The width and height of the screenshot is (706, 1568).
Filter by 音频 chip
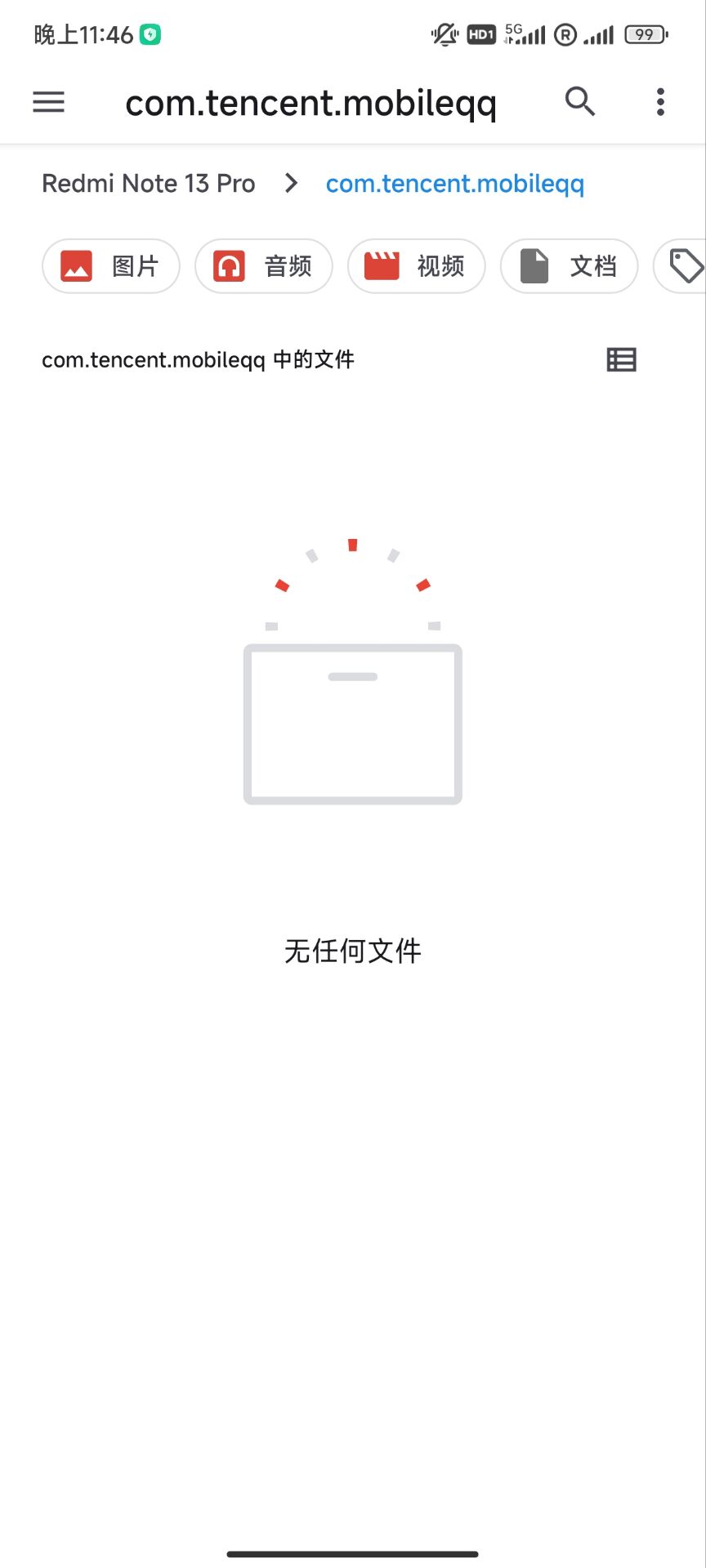click(x=263, y=266)
